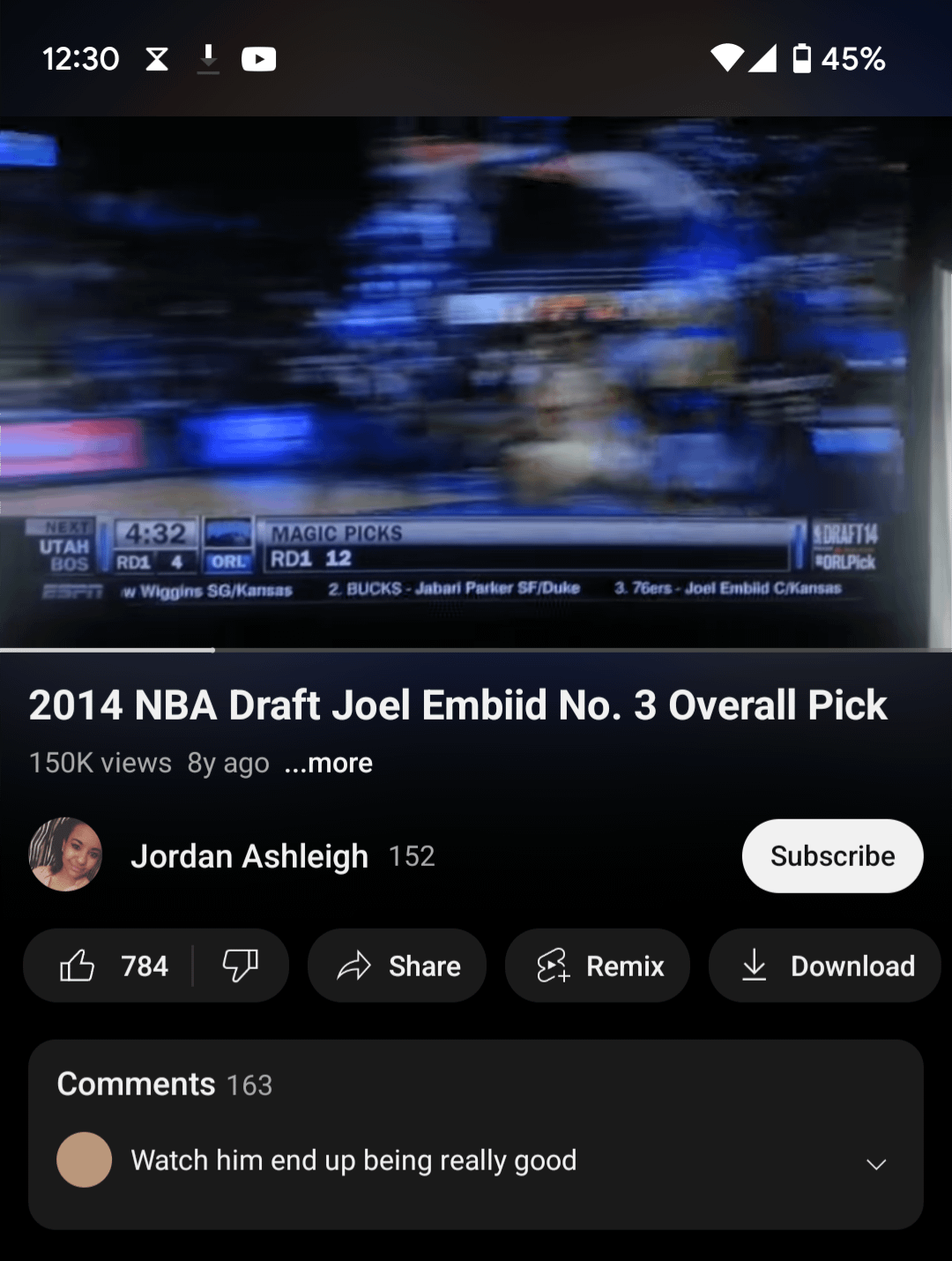This screenshot has width=952, height=1261.
Task: Remix this video
Action: point(599,966)
